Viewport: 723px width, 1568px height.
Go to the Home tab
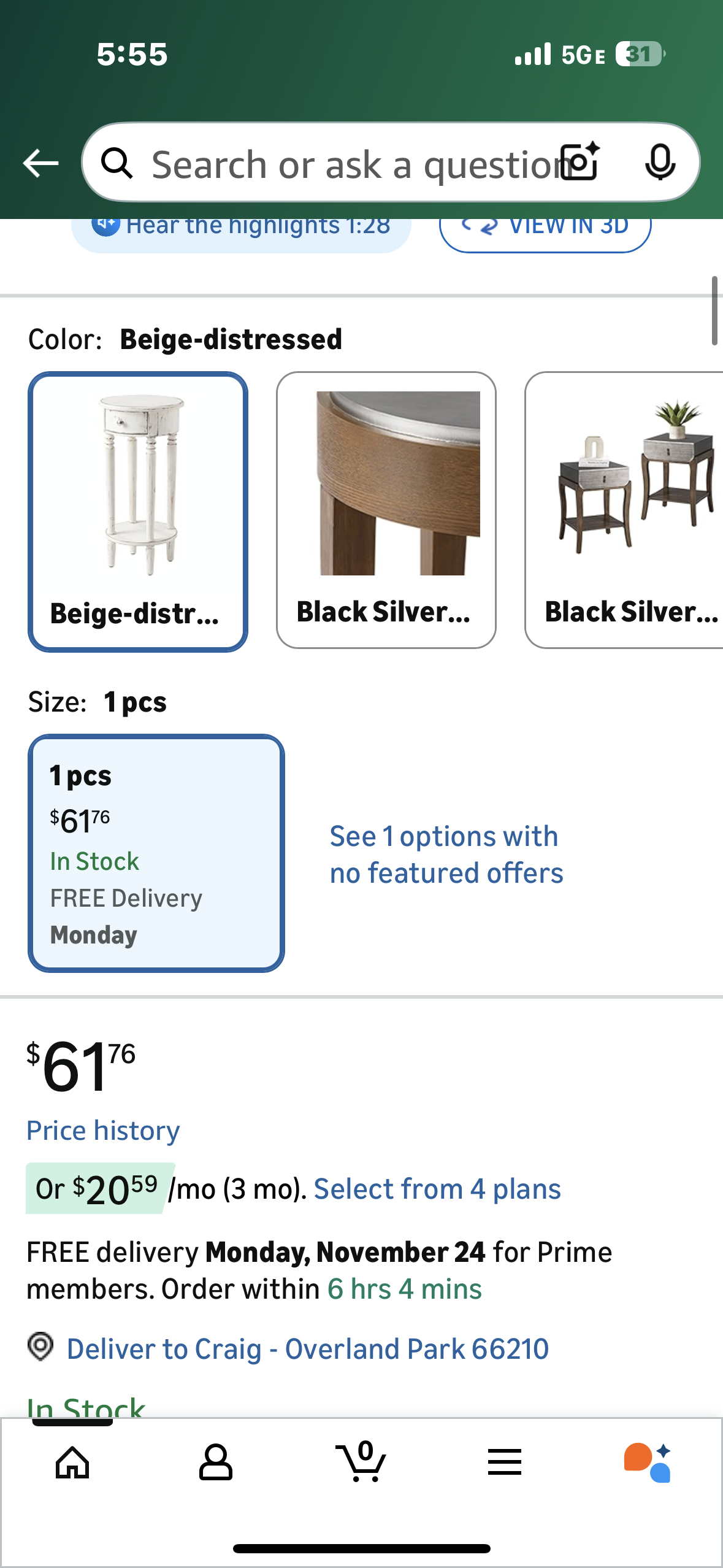pyautogui.click(x=72, y=1462)
